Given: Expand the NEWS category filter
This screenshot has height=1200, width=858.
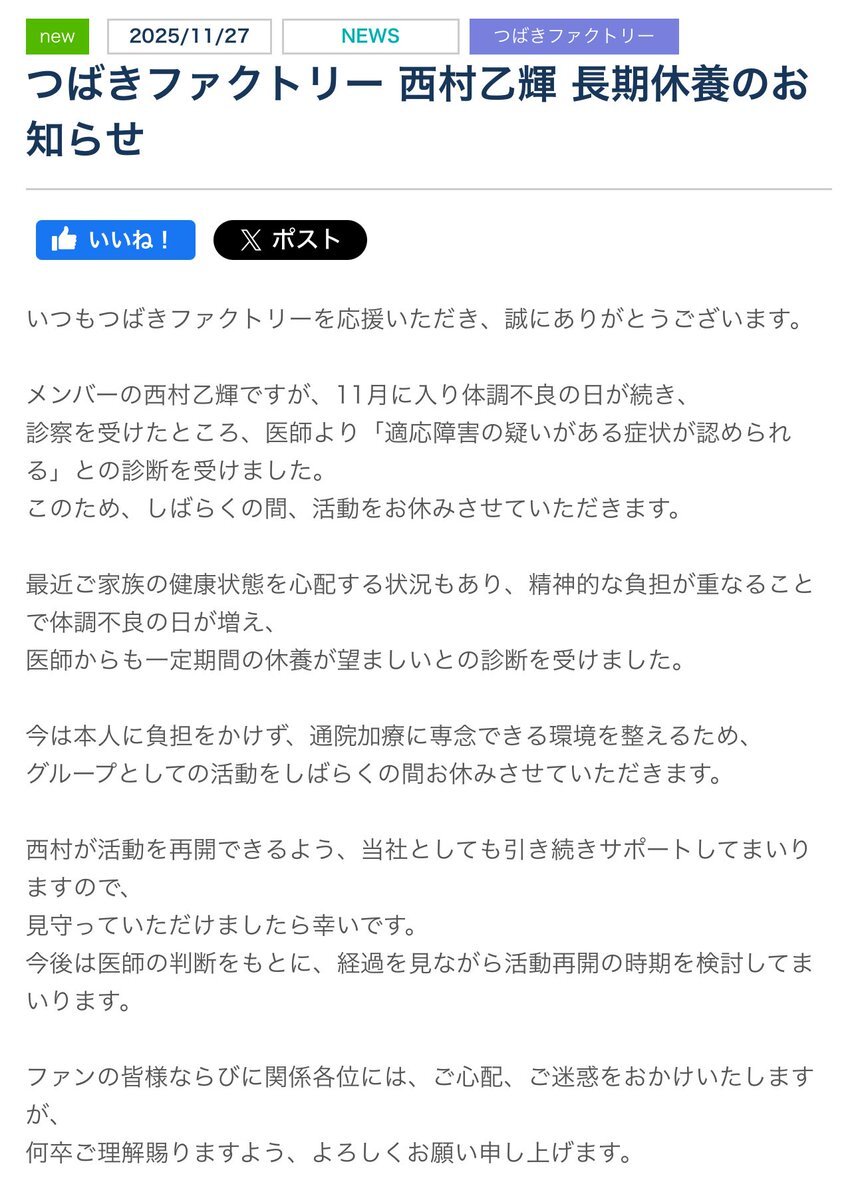Looking at the screenshot, I should (x=370, y=35).
